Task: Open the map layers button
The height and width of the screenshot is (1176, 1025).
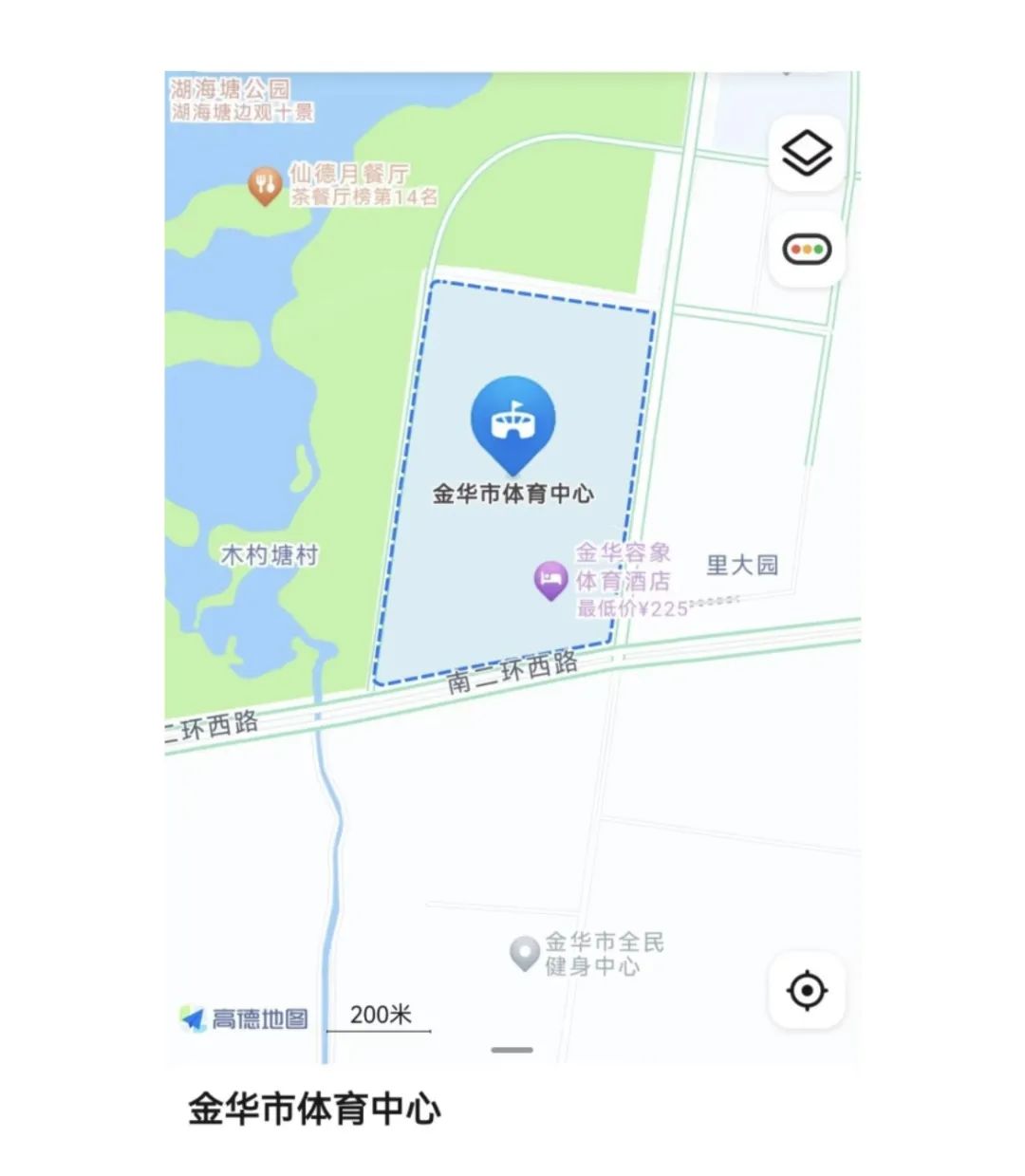Action: pos(807,154)
